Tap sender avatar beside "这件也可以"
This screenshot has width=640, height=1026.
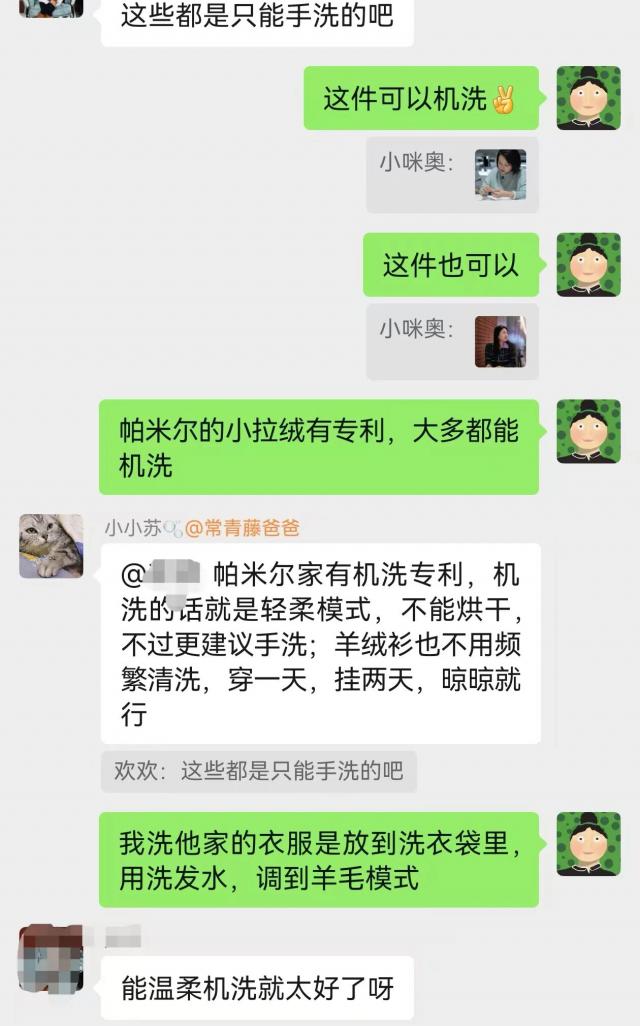point(588,265)
